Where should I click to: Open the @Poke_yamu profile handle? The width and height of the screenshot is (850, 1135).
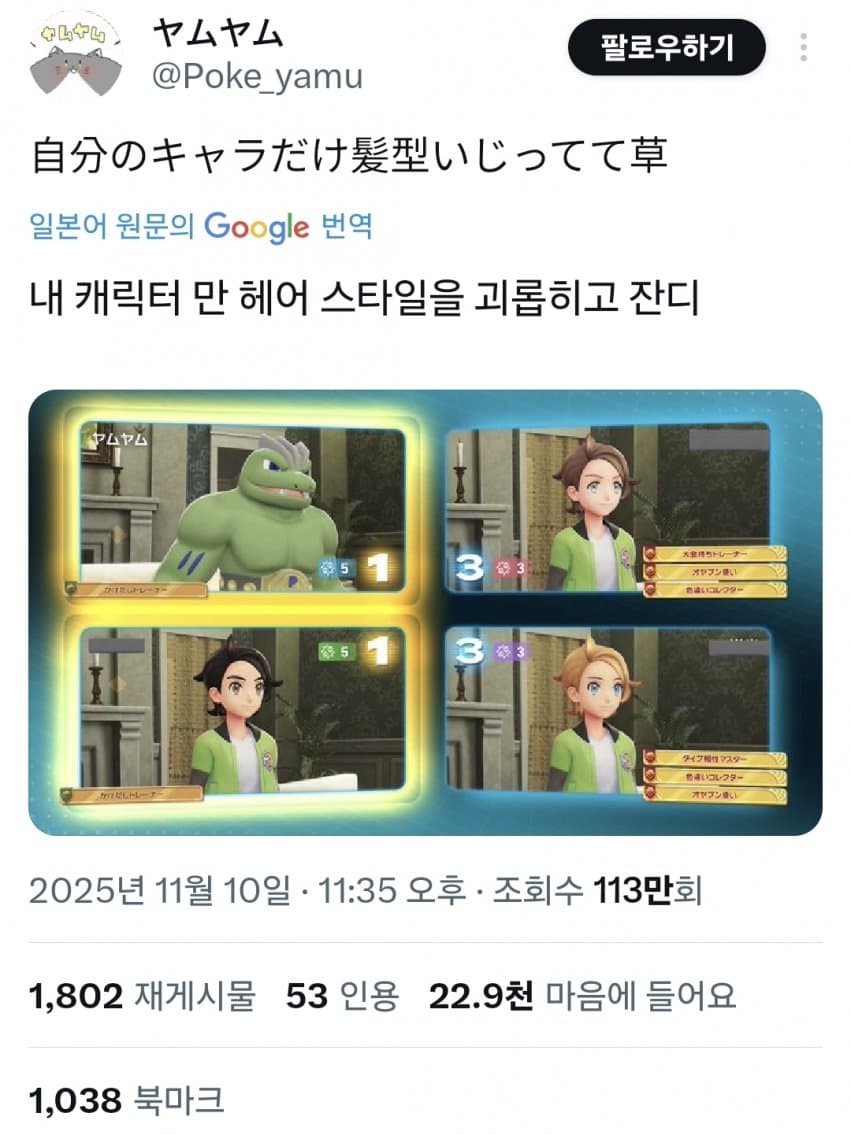(x=257, y=77)
